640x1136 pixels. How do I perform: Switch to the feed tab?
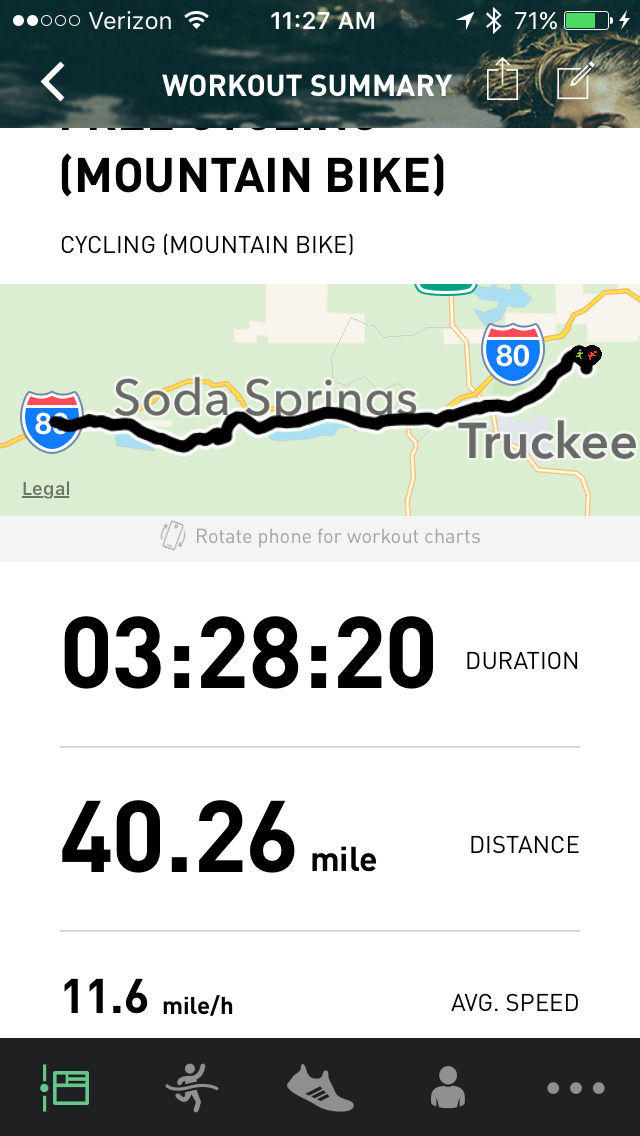(66, 1087)
